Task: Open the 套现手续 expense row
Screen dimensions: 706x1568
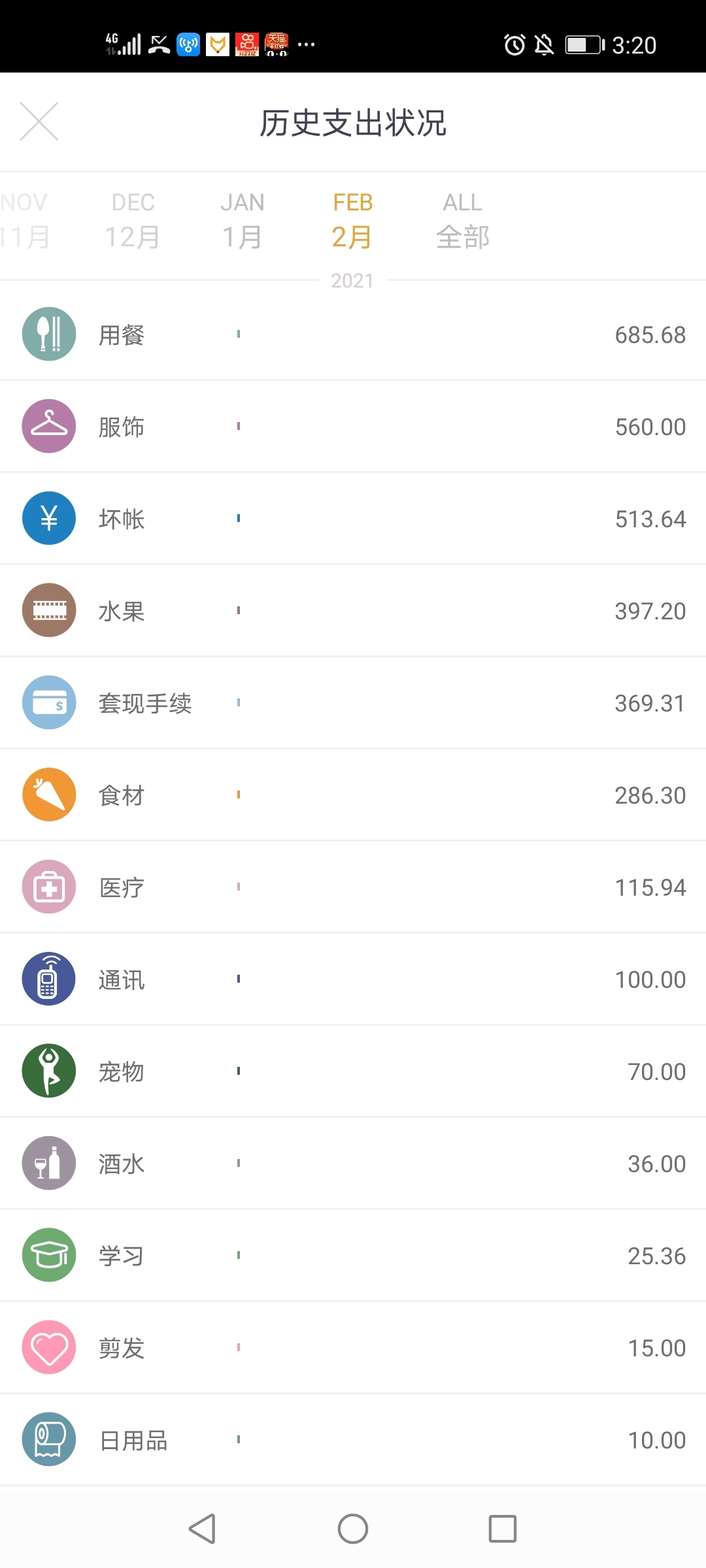Action: pos(353,702)
